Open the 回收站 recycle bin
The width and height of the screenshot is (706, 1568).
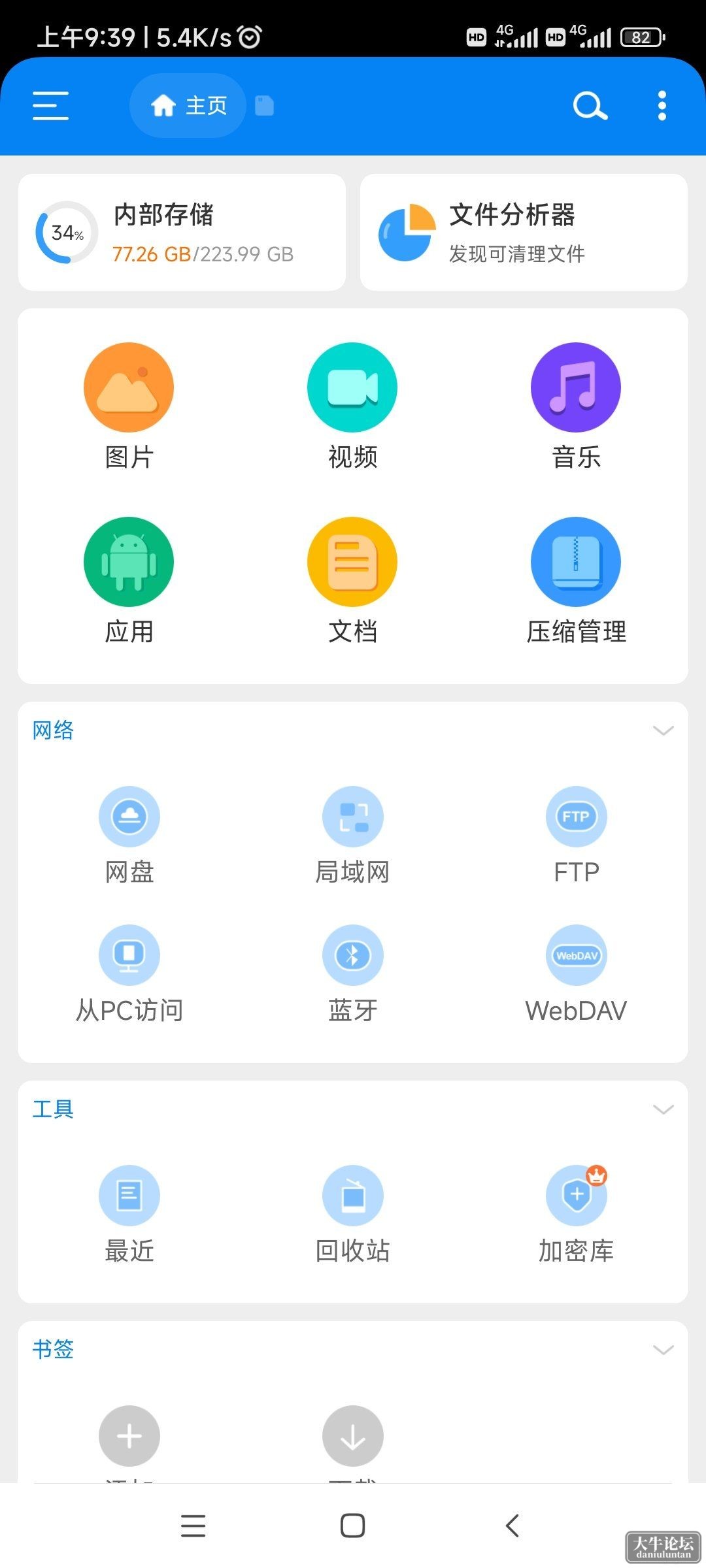click(x=352, y=1215)
